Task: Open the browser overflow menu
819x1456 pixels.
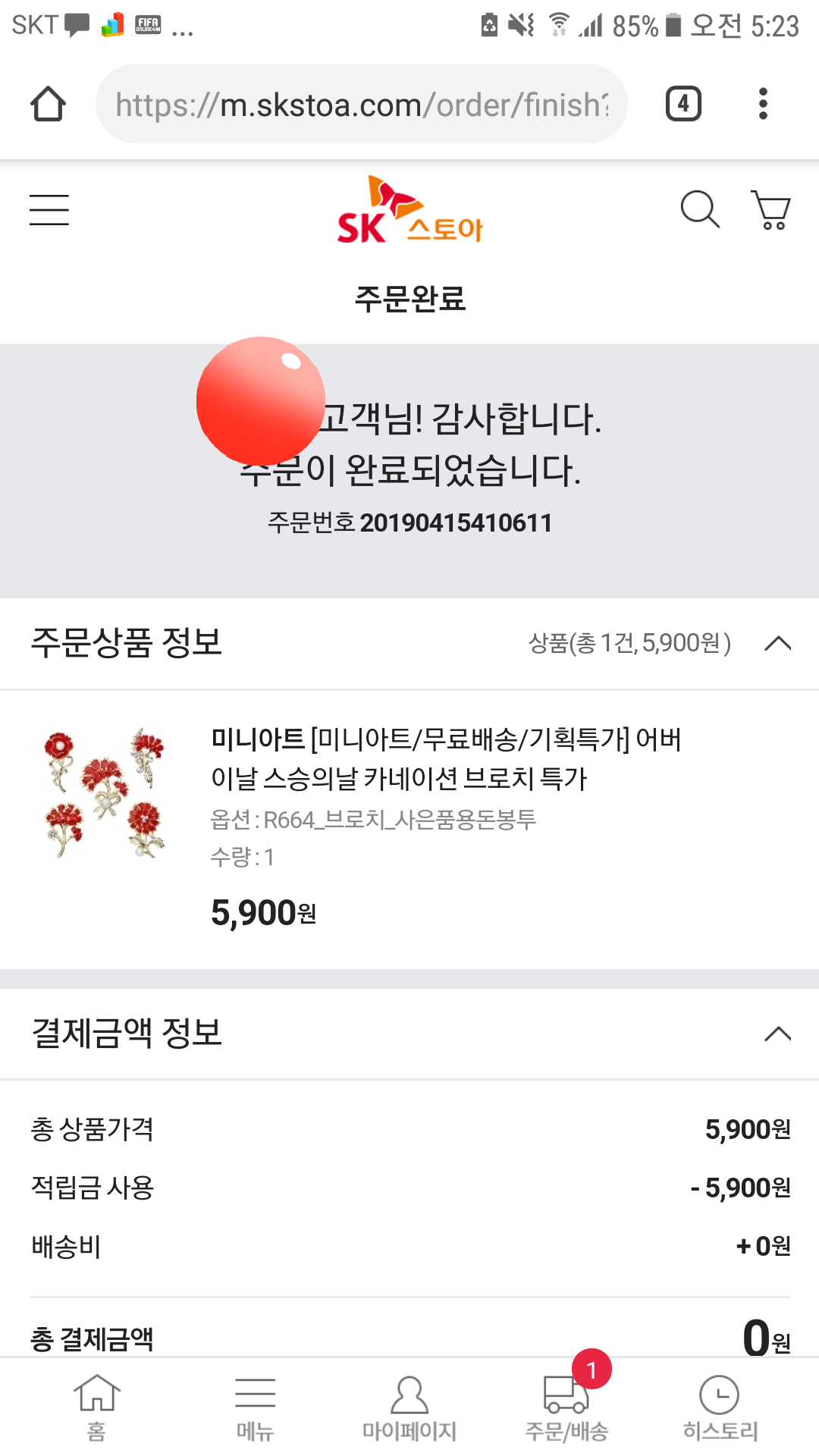Action: tap(763, 103)
